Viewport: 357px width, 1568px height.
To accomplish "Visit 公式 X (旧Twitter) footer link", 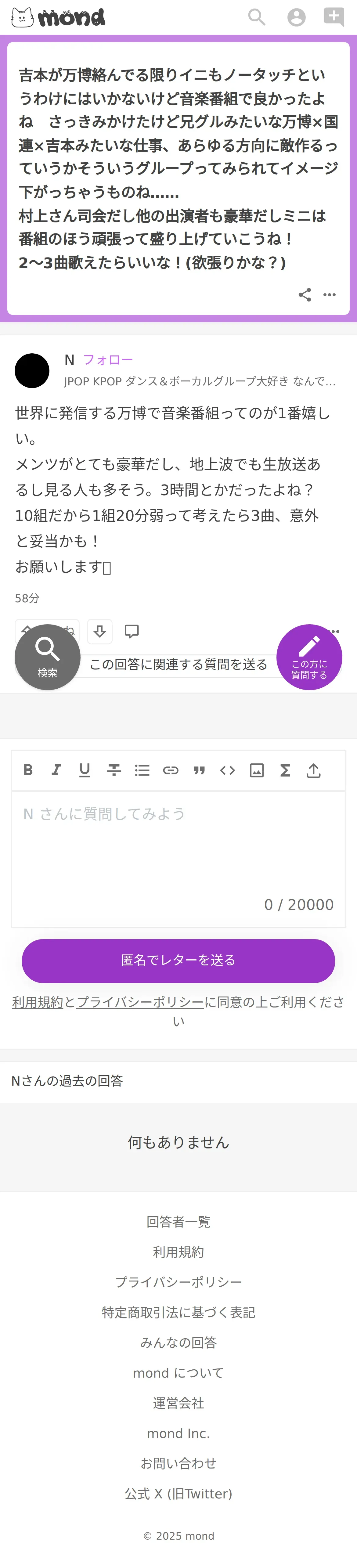I will [178, 1494].
